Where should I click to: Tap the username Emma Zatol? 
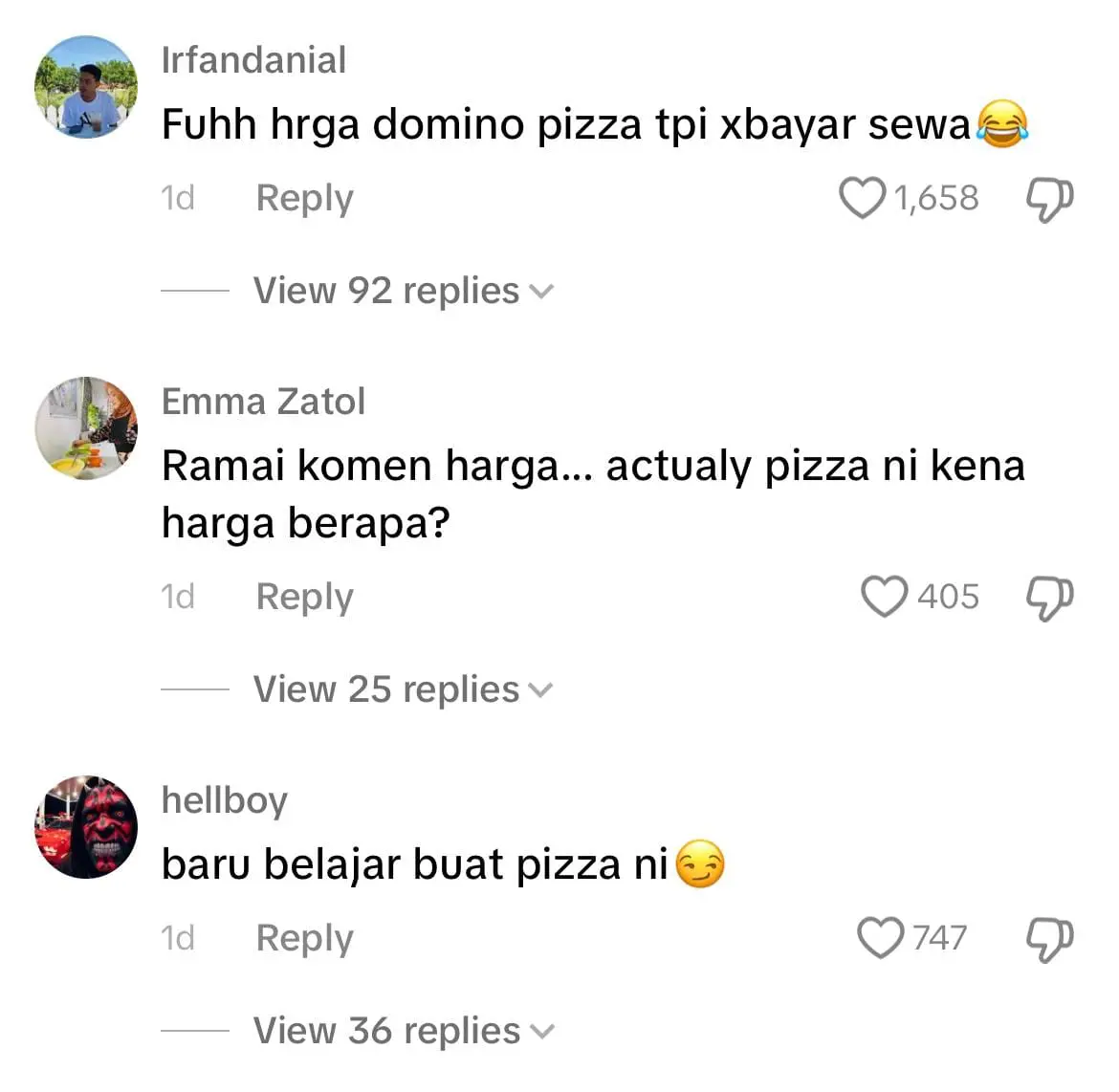263,402
